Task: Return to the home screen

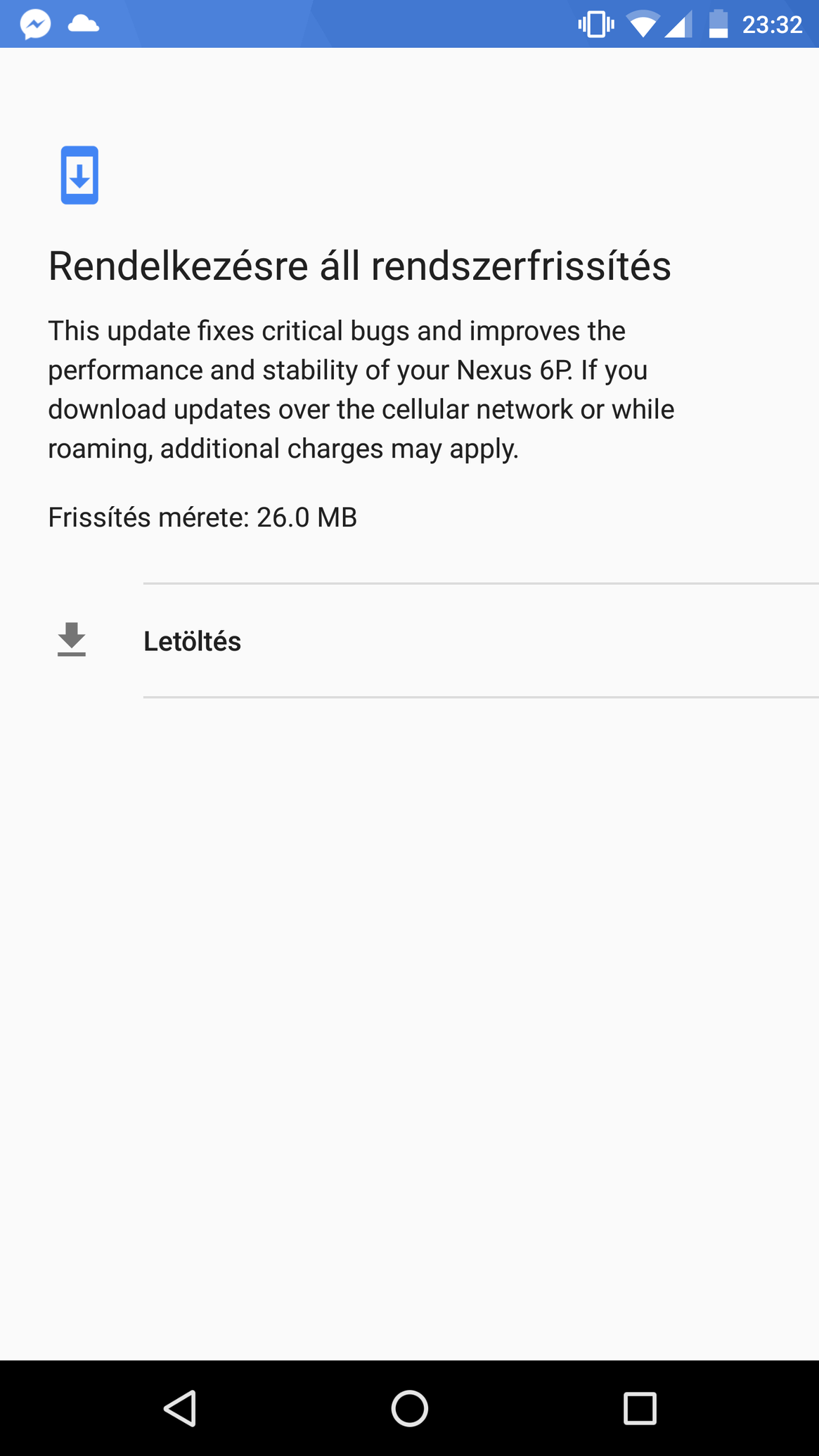Action: (x=410, y=1408)
